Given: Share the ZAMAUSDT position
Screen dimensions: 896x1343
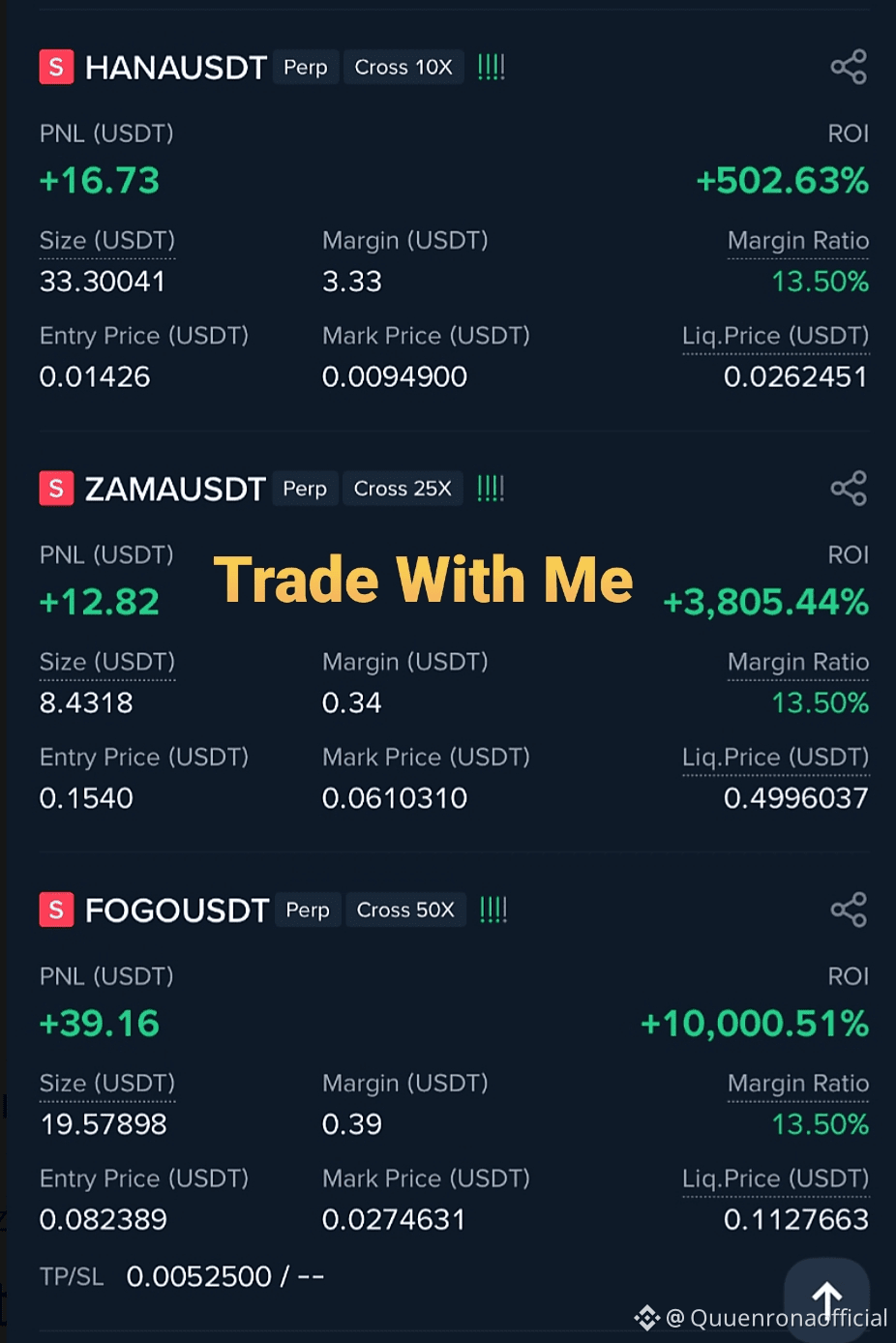Looking at the screenshot, I should tap(849, 489).
